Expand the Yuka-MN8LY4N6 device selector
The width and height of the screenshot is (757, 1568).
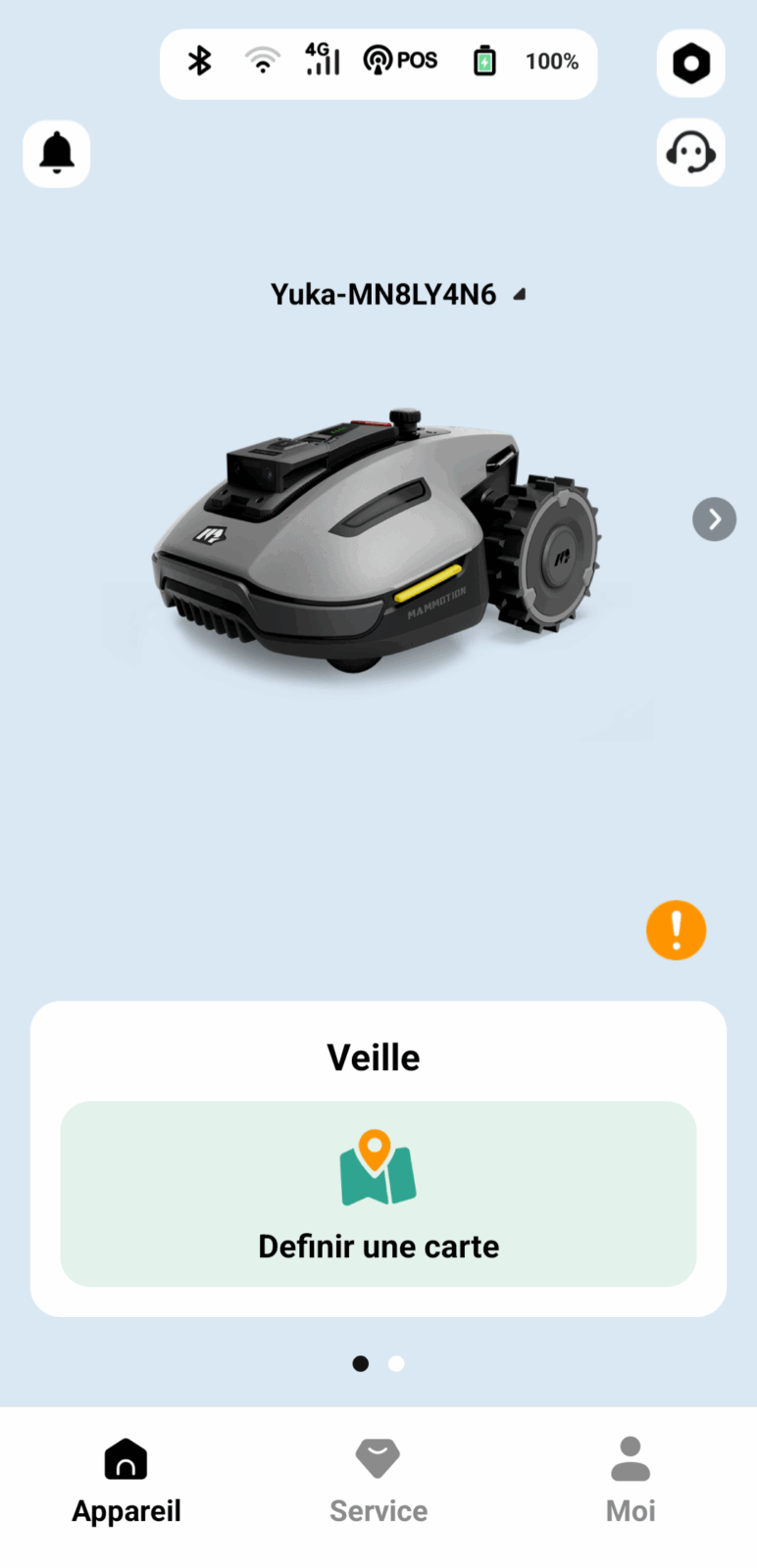397,294
